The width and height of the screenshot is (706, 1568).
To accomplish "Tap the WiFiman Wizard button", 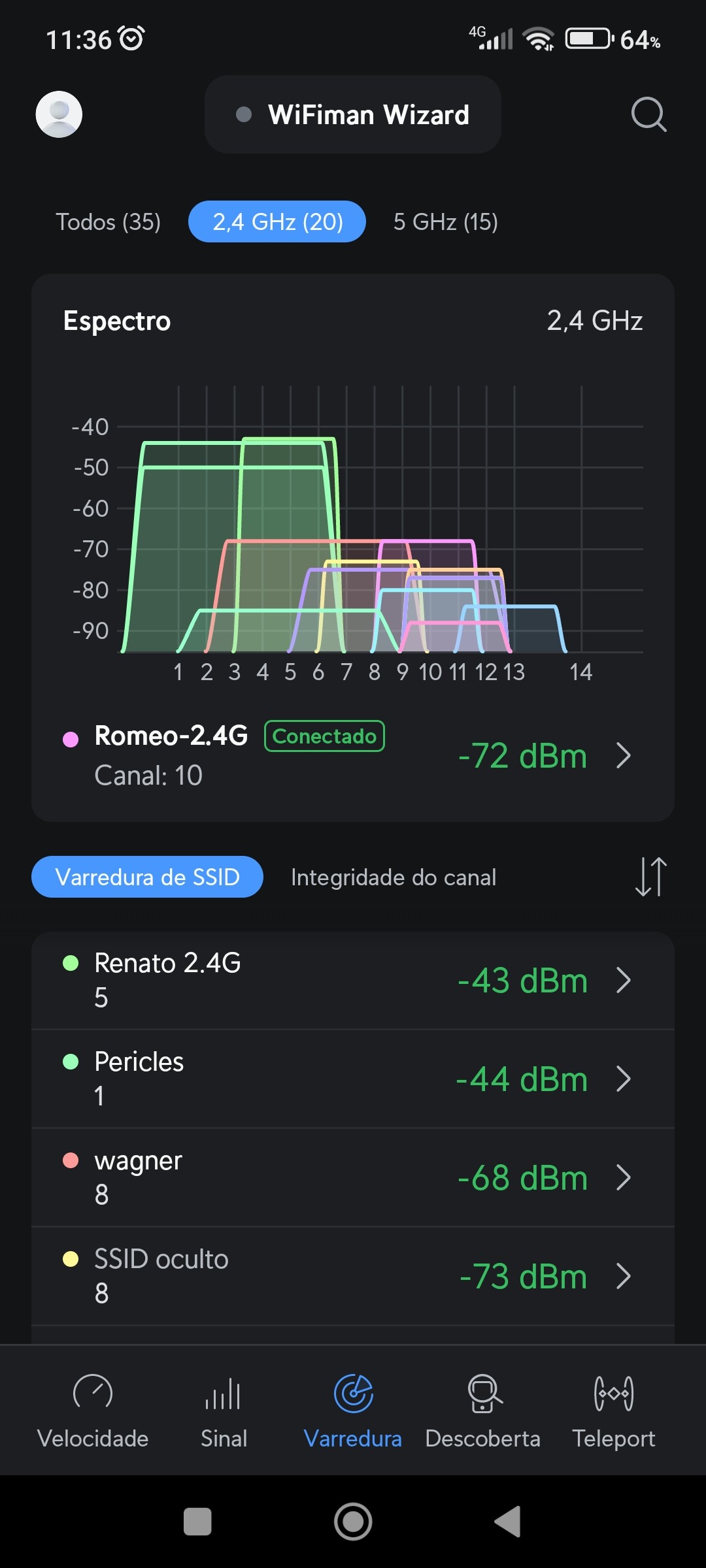I will [353, 114].
